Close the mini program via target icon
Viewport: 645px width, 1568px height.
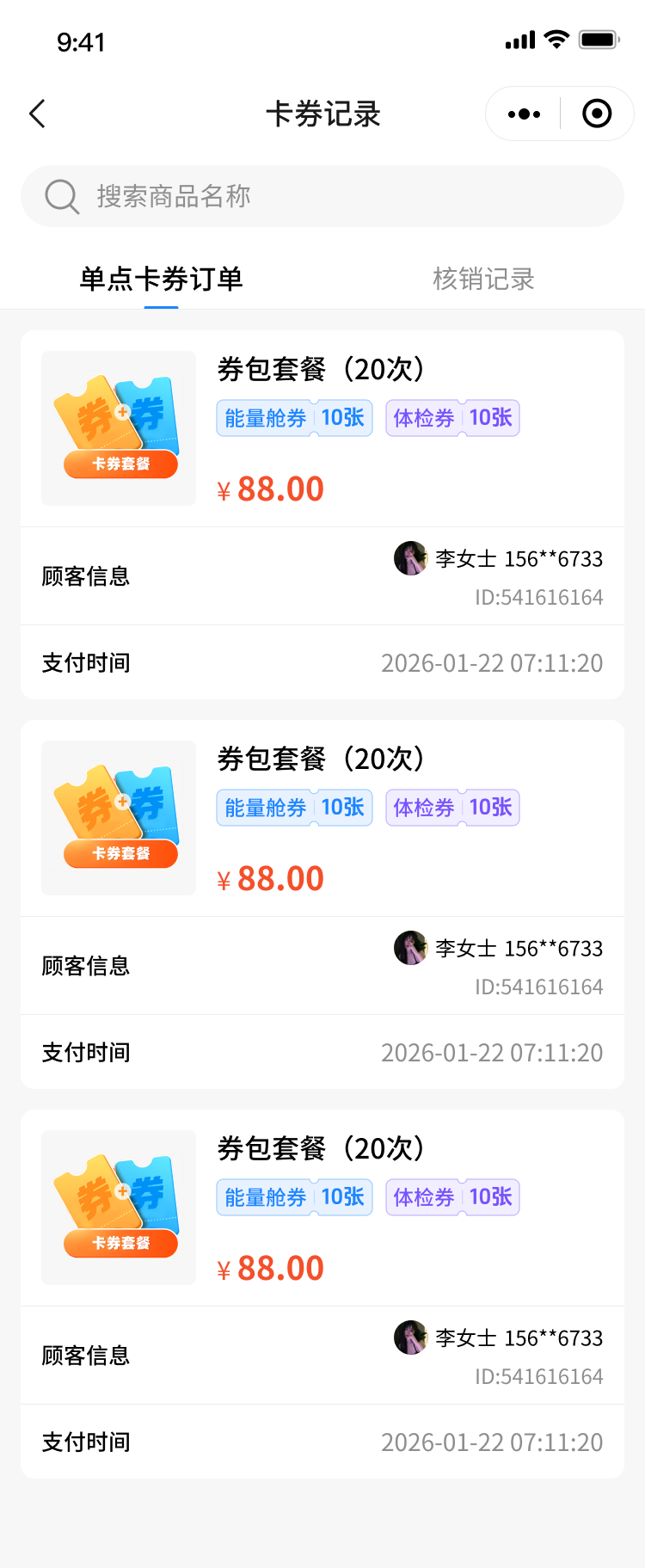coord(597,114)
